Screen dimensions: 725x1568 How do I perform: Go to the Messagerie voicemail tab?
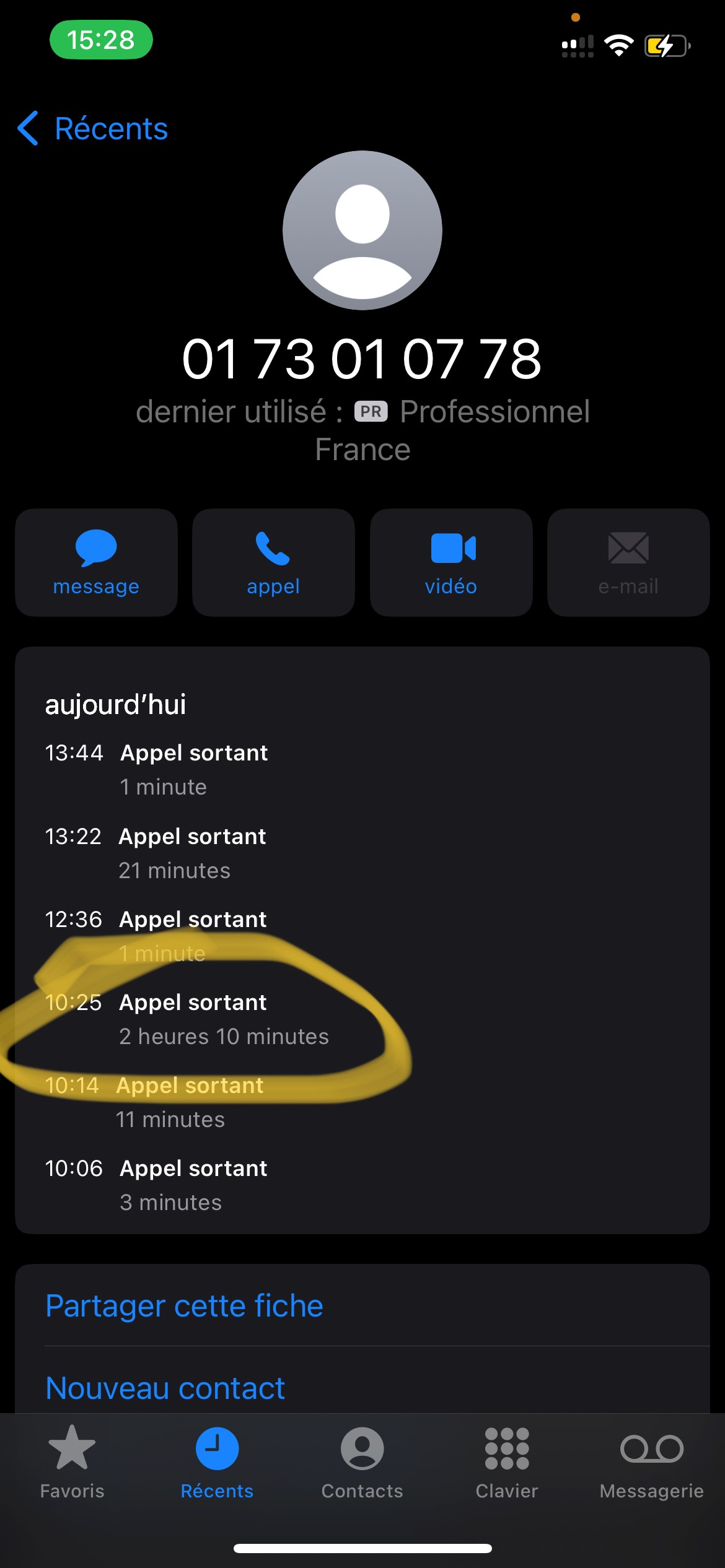tap(651, 1461)
